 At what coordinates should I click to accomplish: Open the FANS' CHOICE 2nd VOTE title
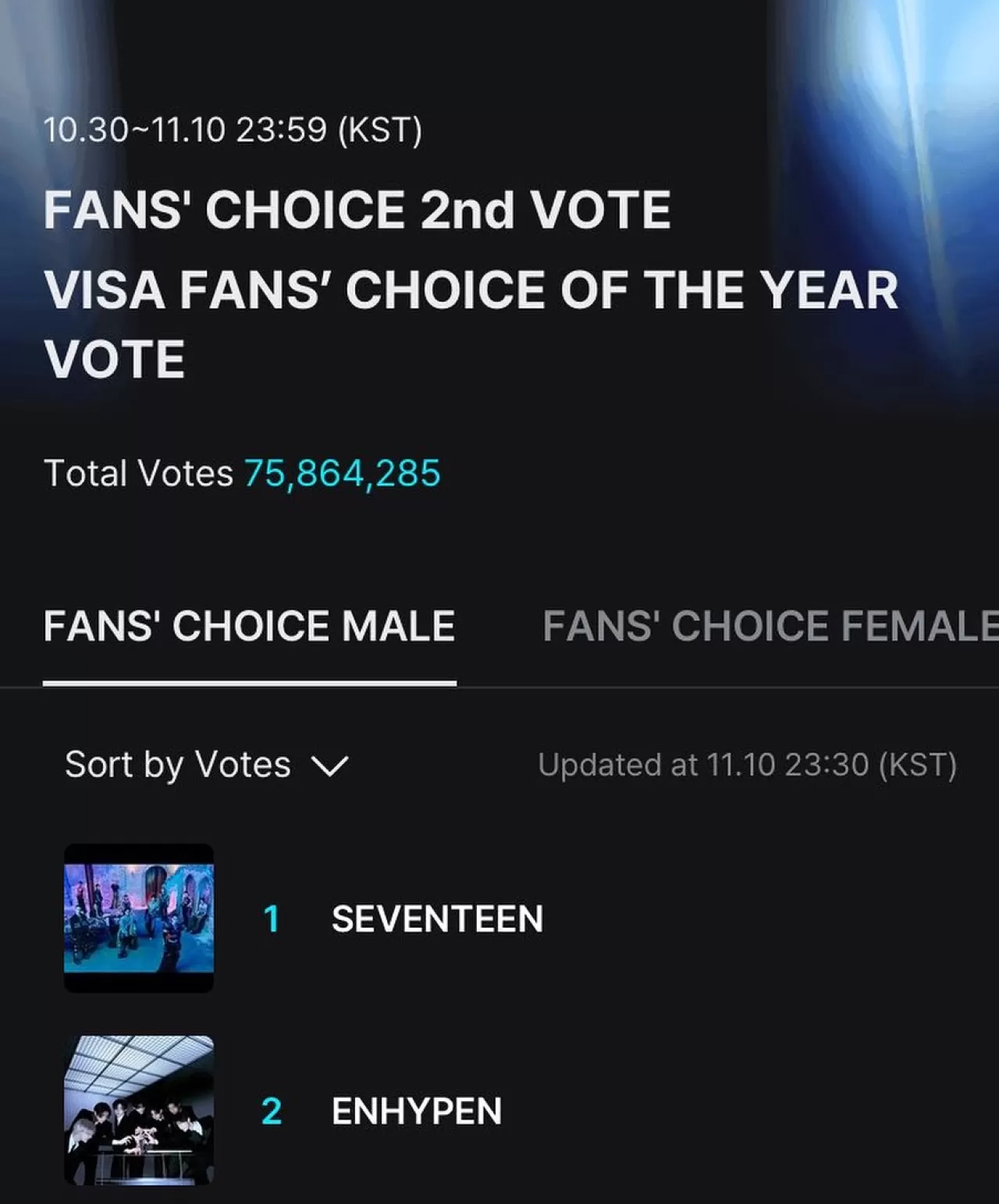pos(357,210)
